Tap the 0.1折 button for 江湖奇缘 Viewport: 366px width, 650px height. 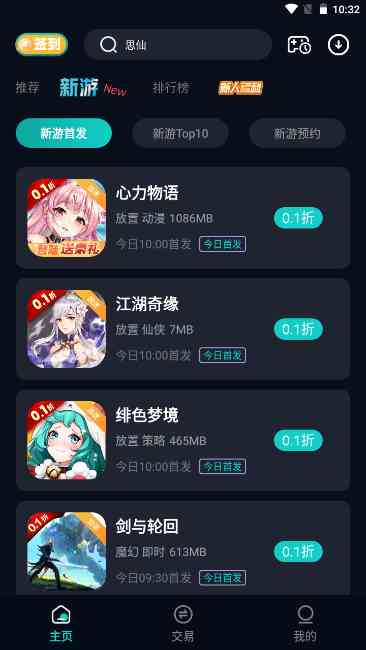point(298,330)
